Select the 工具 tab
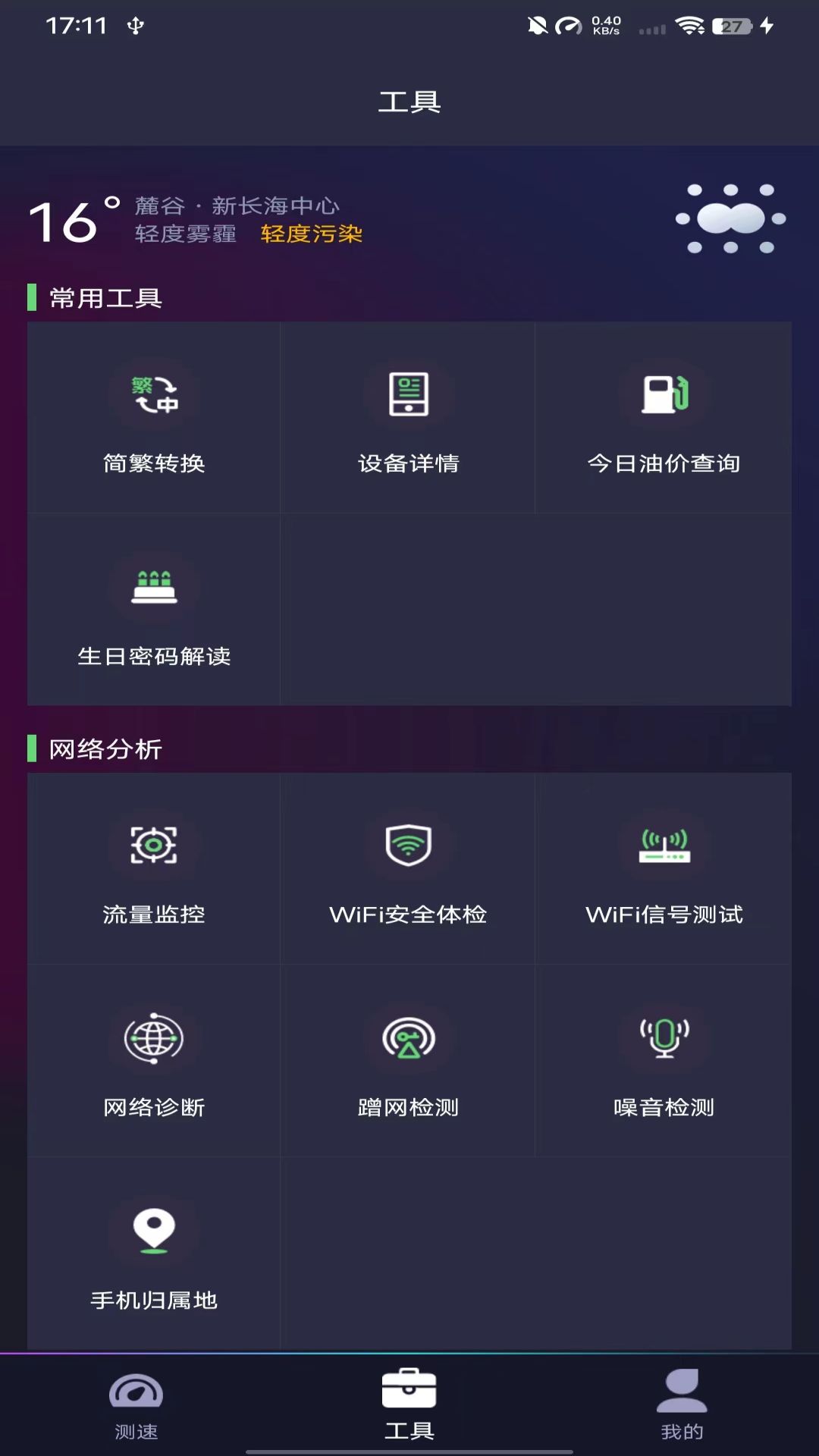819x1456 pixels. point(409,1406)
